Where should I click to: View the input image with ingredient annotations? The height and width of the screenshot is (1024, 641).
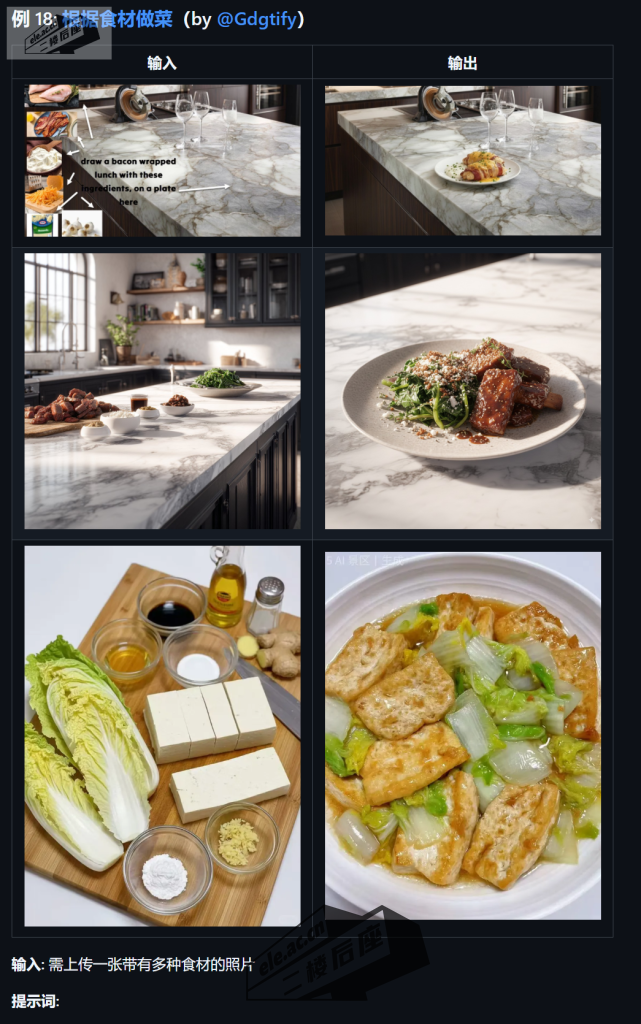(162, 160)
